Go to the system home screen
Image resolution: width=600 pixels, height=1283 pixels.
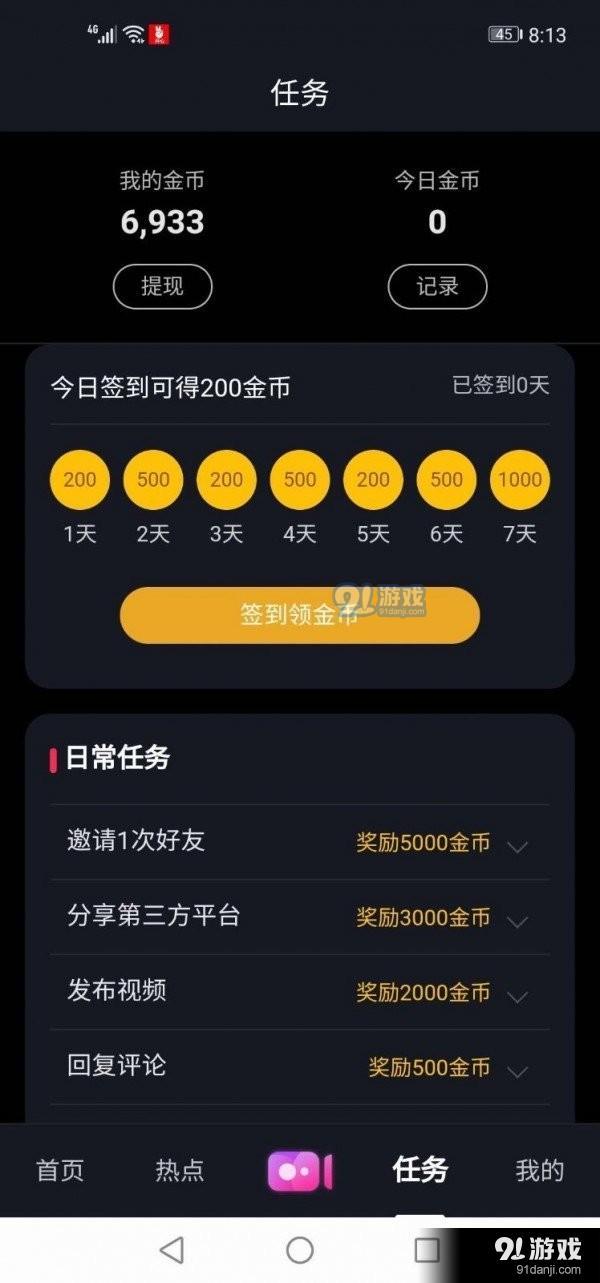click(300, 1250)
